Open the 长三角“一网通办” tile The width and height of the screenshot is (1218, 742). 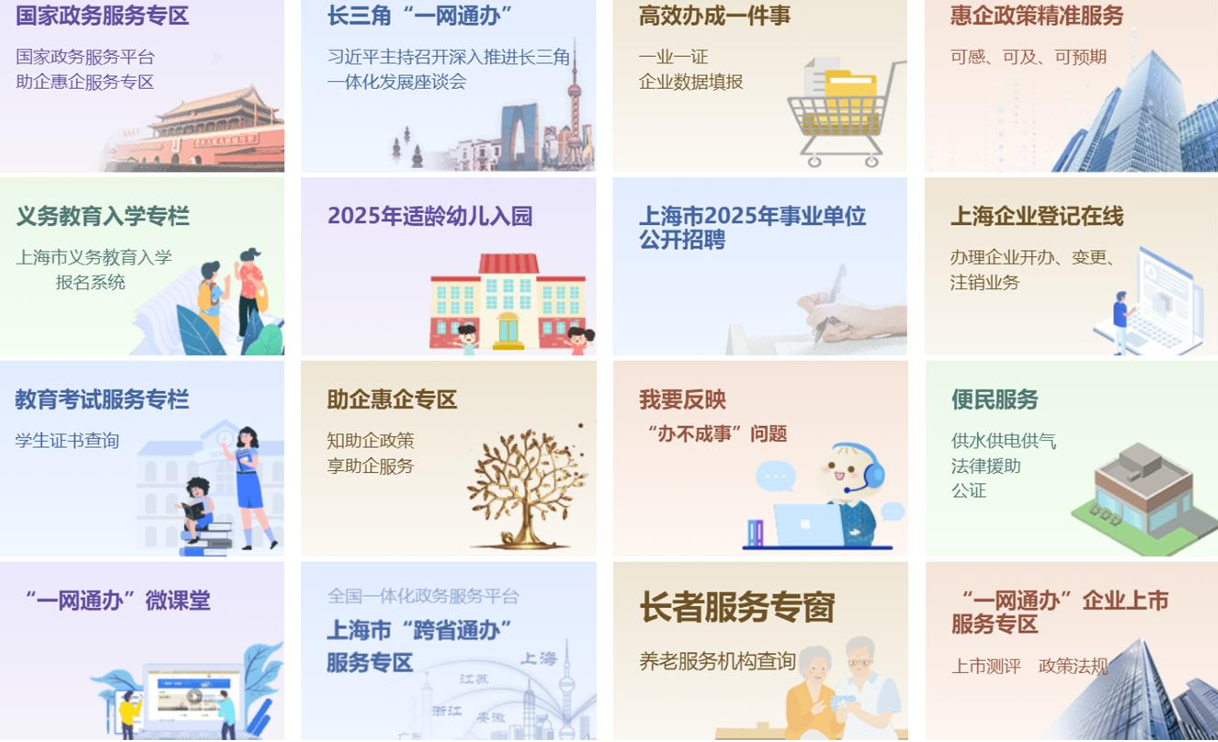coord(448,85)
